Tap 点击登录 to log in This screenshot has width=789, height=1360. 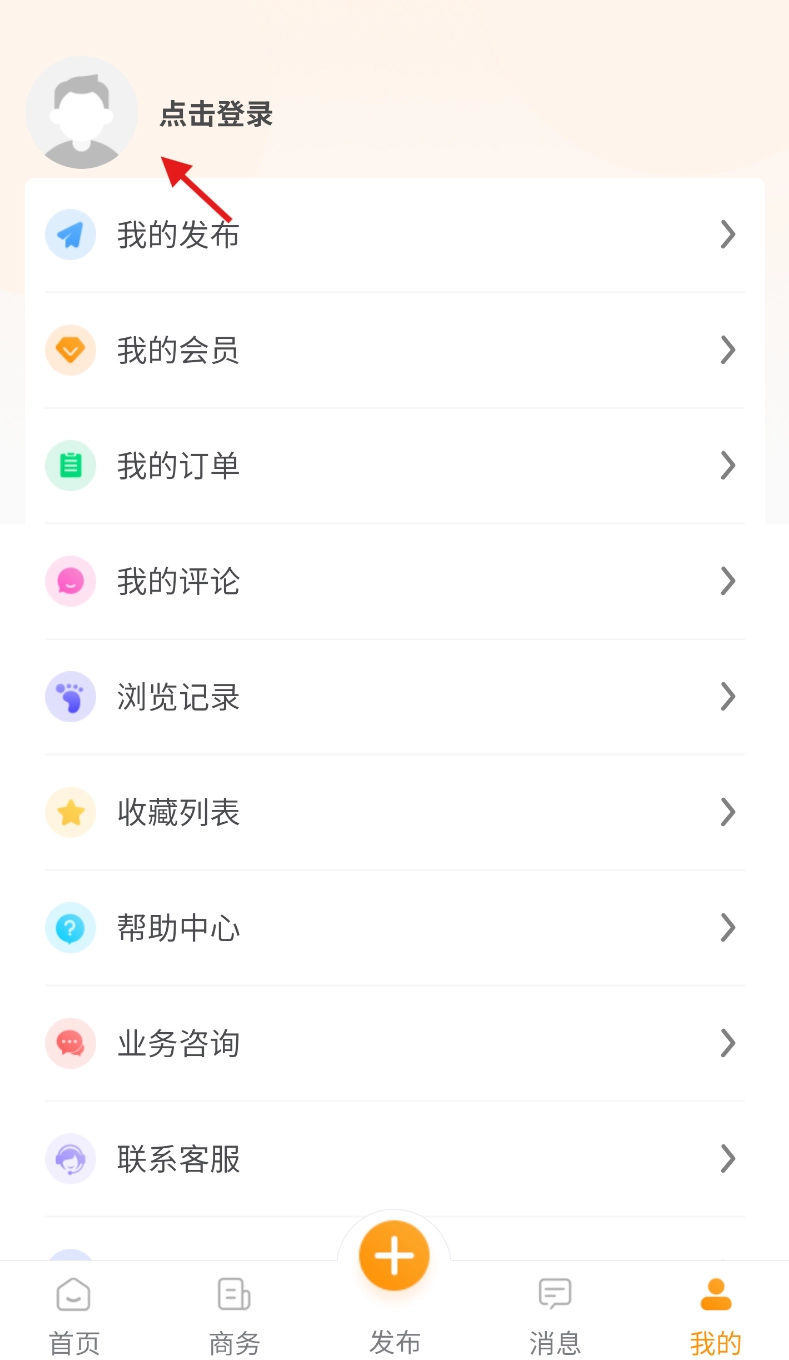(x=216, y=114)
